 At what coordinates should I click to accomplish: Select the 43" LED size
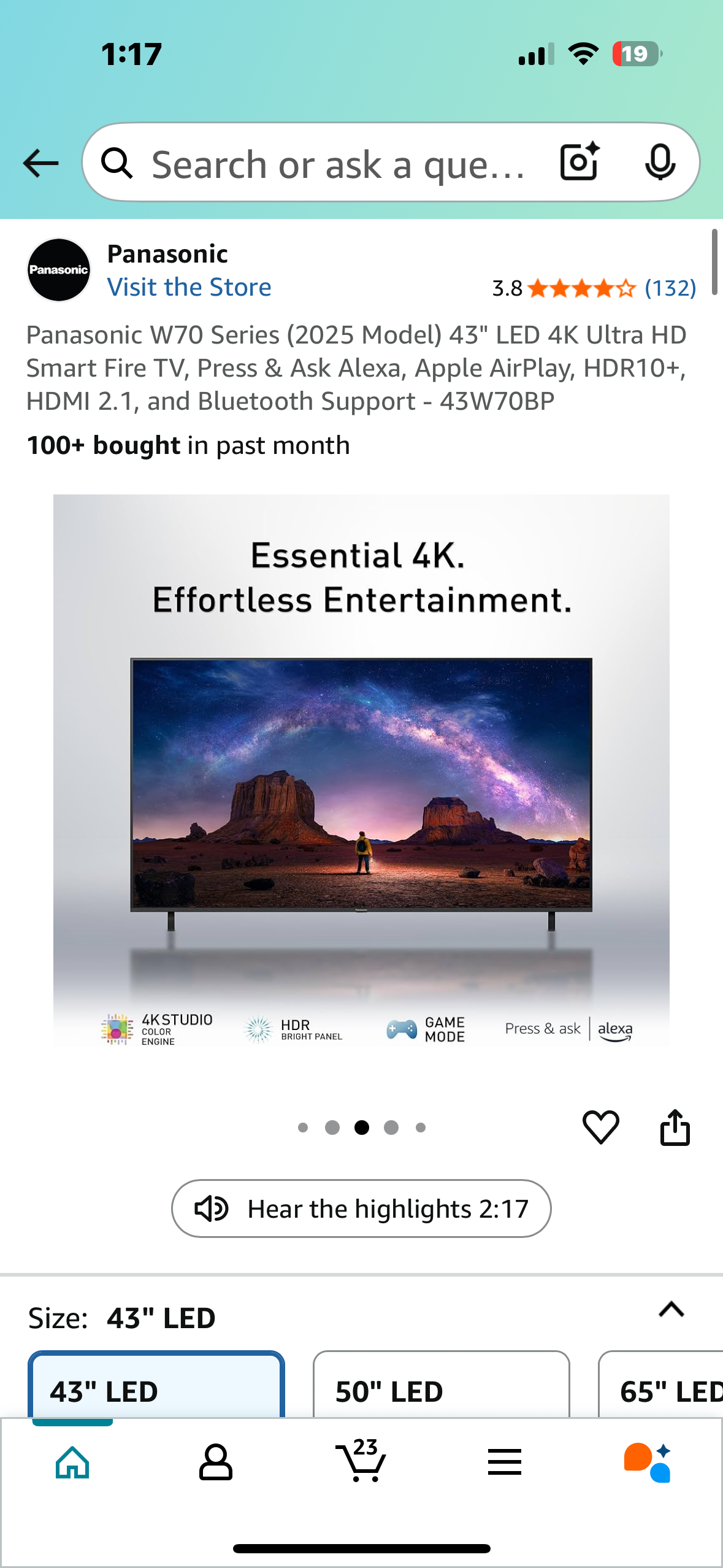pyautogui.click(x=156, y=1389)
